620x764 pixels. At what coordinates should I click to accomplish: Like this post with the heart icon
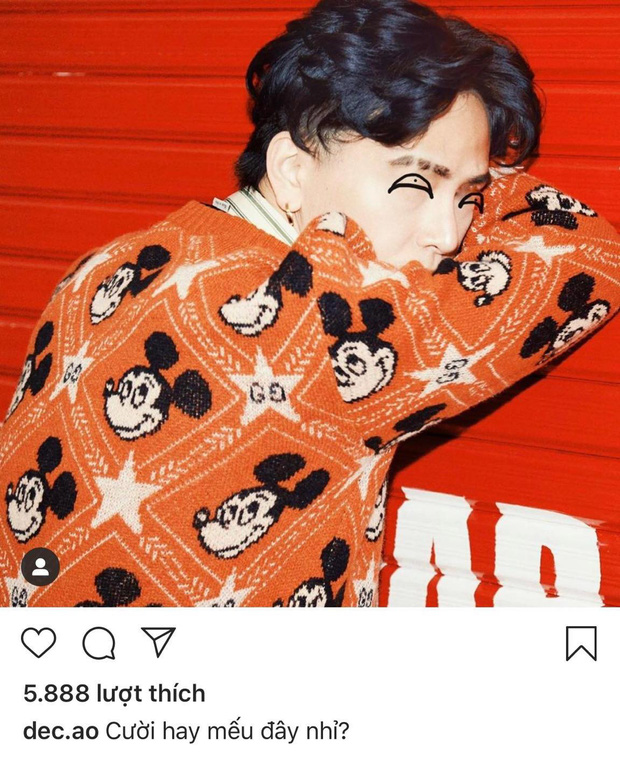pyautogui.click(x=38, y=642)
